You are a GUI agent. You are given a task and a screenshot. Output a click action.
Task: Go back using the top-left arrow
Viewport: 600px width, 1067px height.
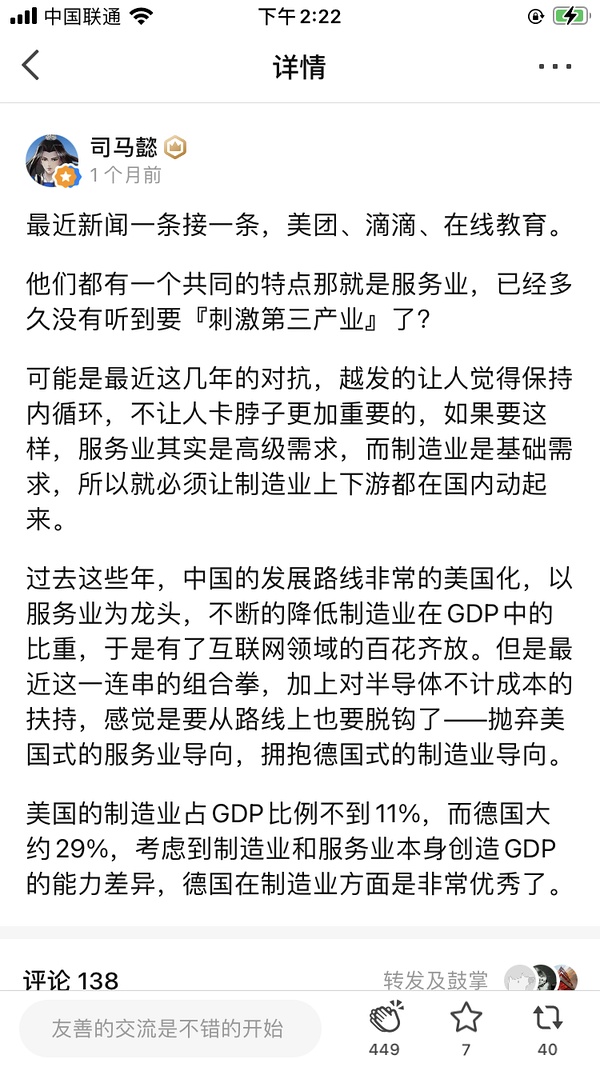coord(32,66)
